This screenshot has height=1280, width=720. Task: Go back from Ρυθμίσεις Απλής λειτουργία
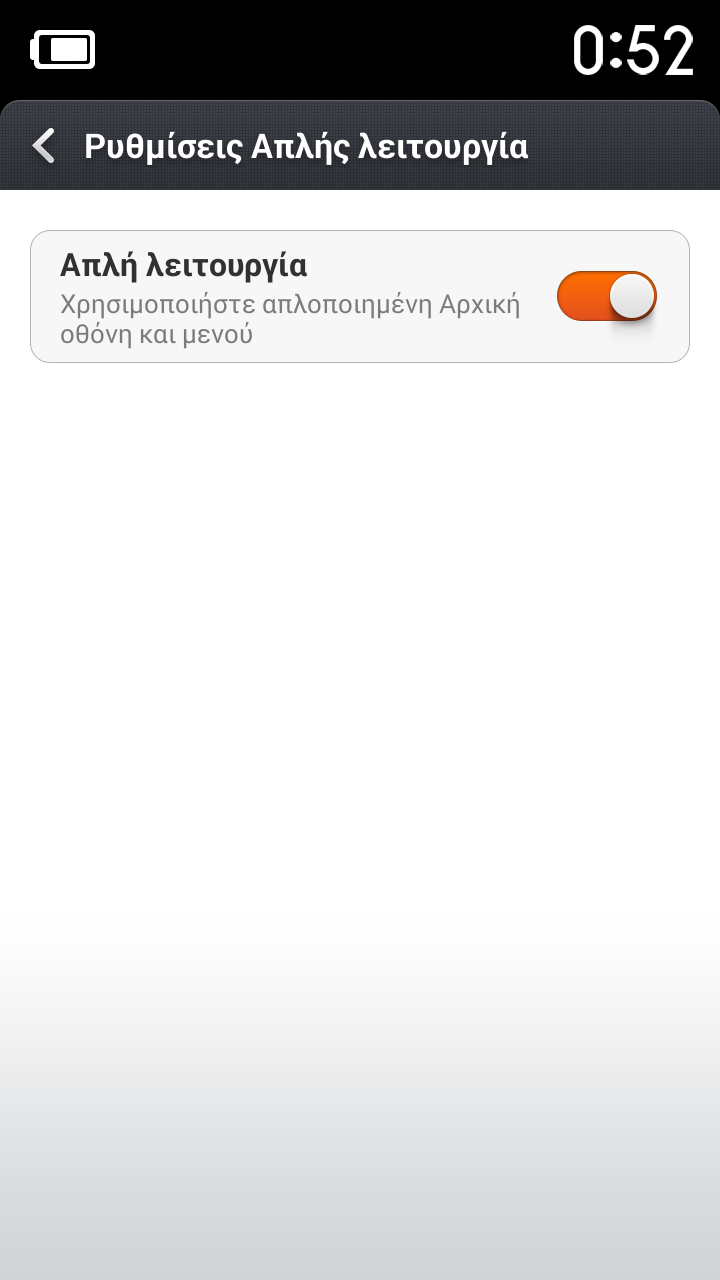pos(44,146)
